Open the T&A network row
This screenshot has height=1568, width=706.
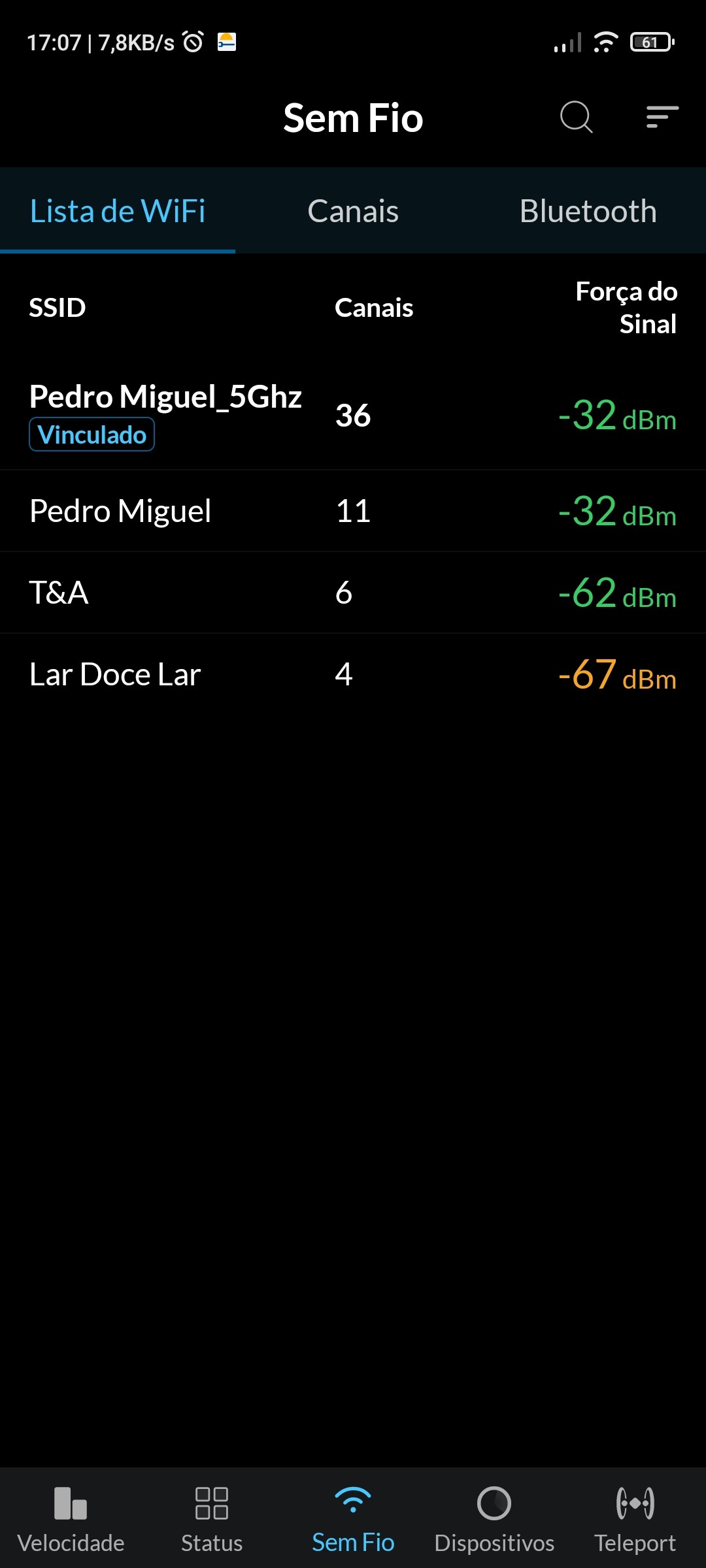(x=353, y=593)
